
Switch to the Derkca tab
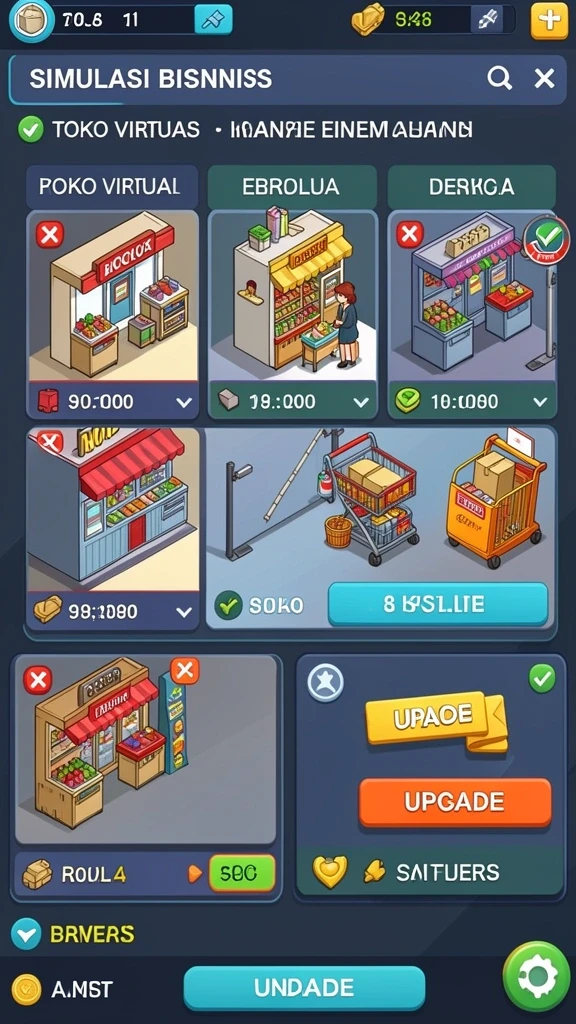point(472,187)
